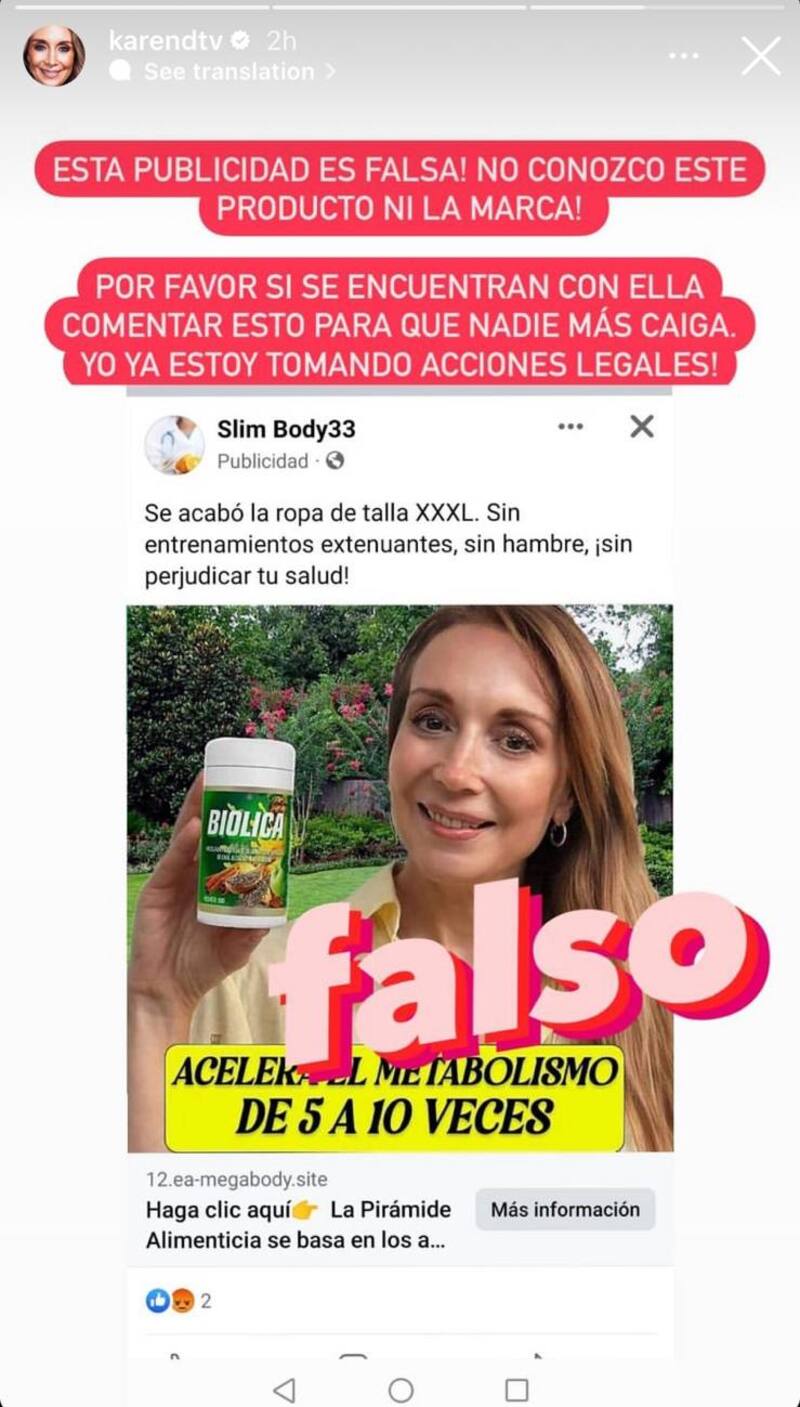Tap See translation for the story
This screenshot has width=800, height=1407.
[228, 72]
